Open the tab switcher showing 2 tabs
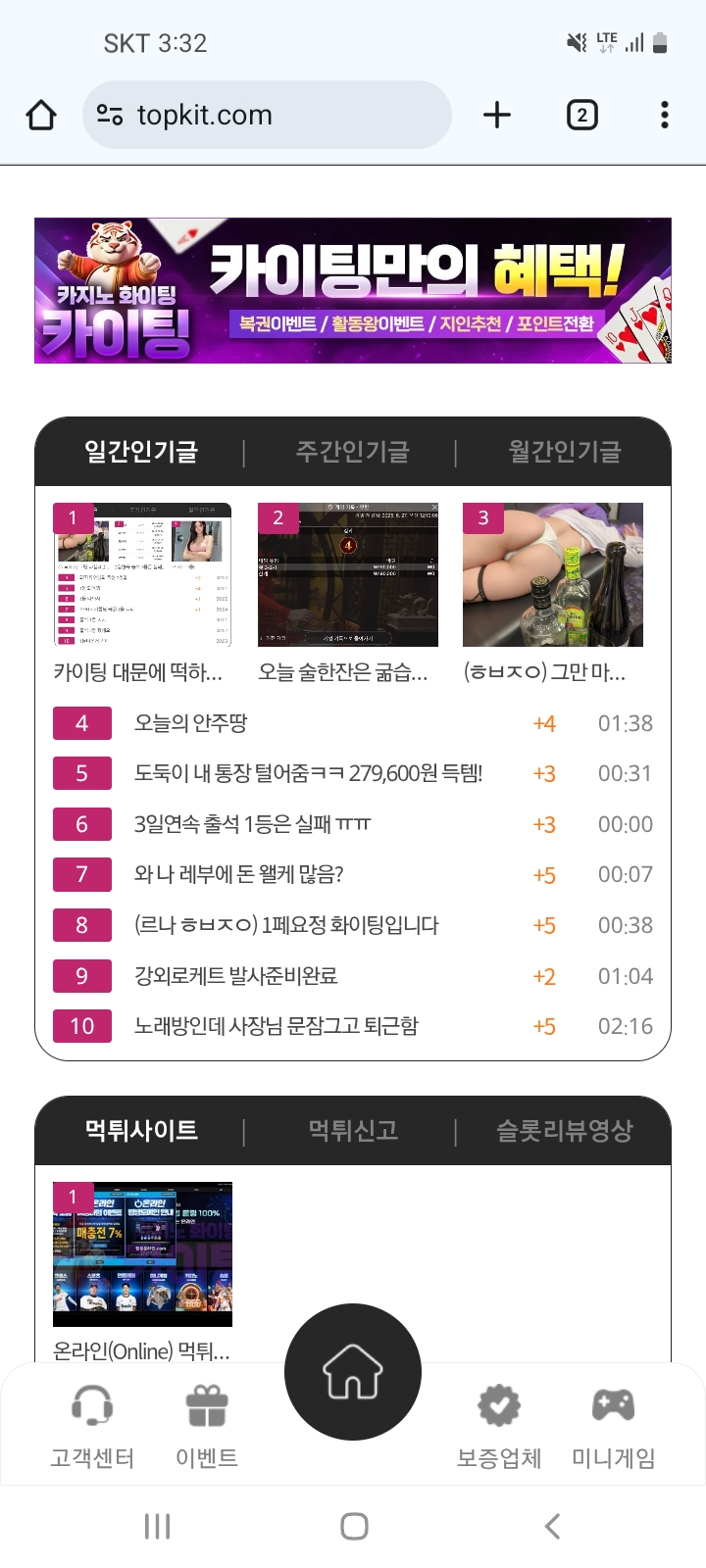706x1568 pixels. (582, 115)
